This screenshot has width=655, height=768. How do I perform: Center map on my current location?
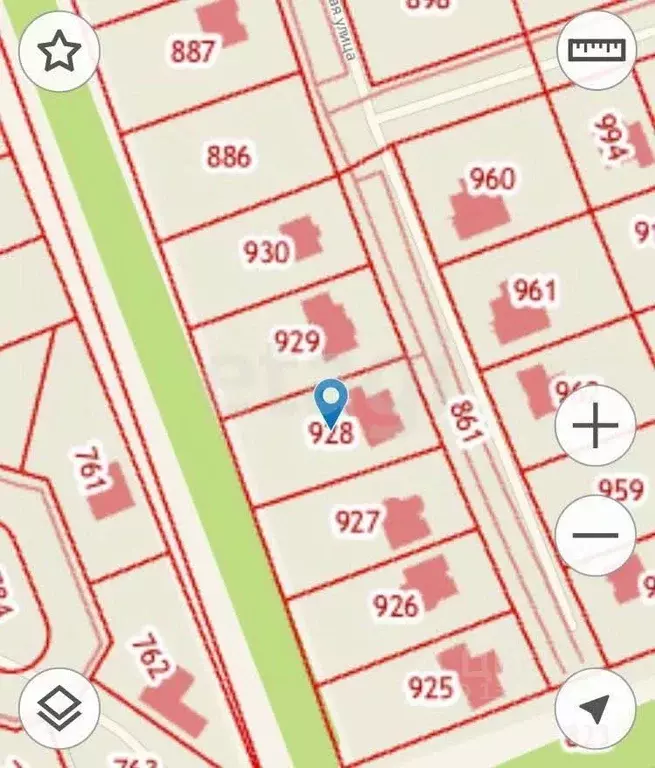[596, 709]
